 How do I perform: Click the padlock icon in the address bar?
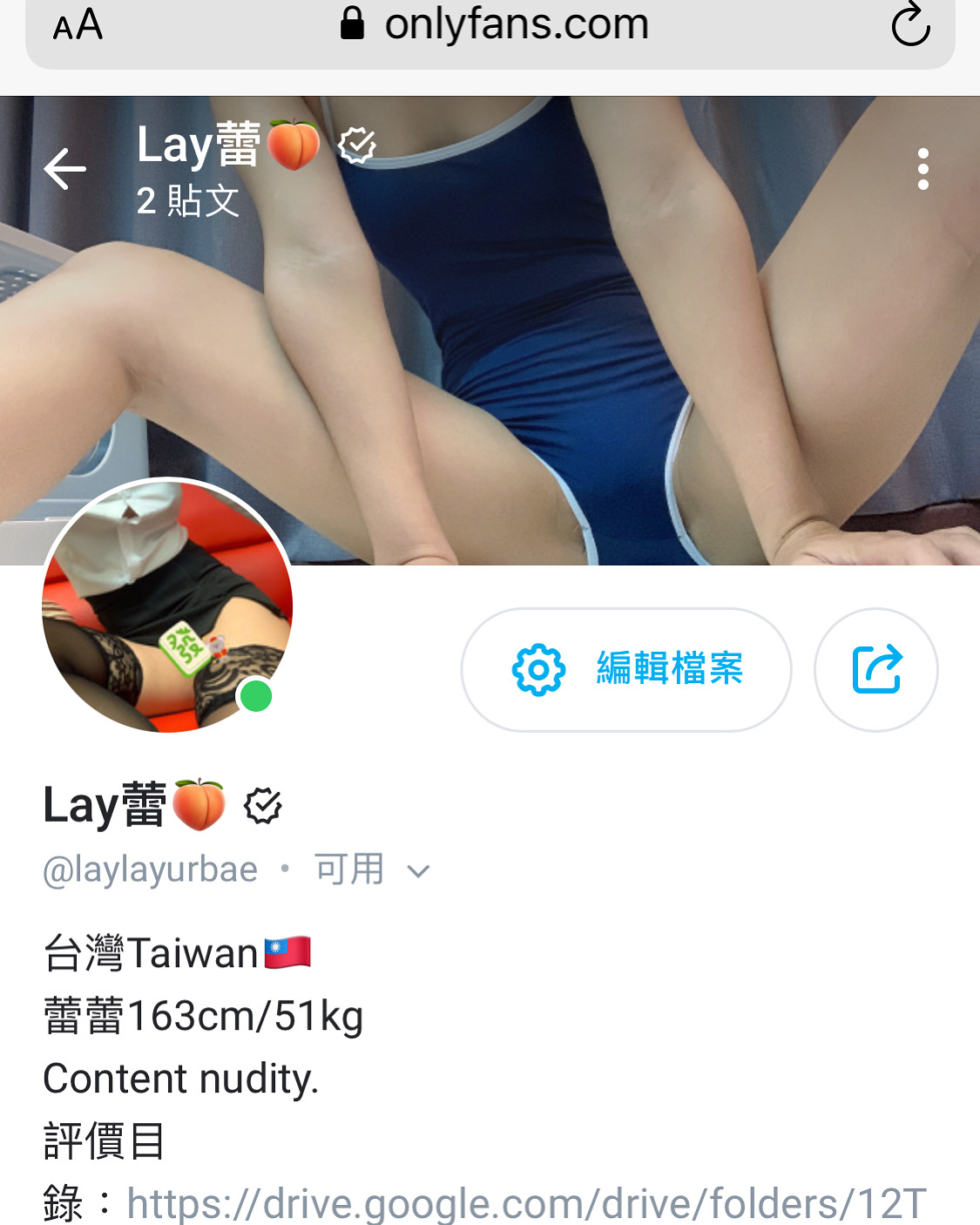coord(352,24)
